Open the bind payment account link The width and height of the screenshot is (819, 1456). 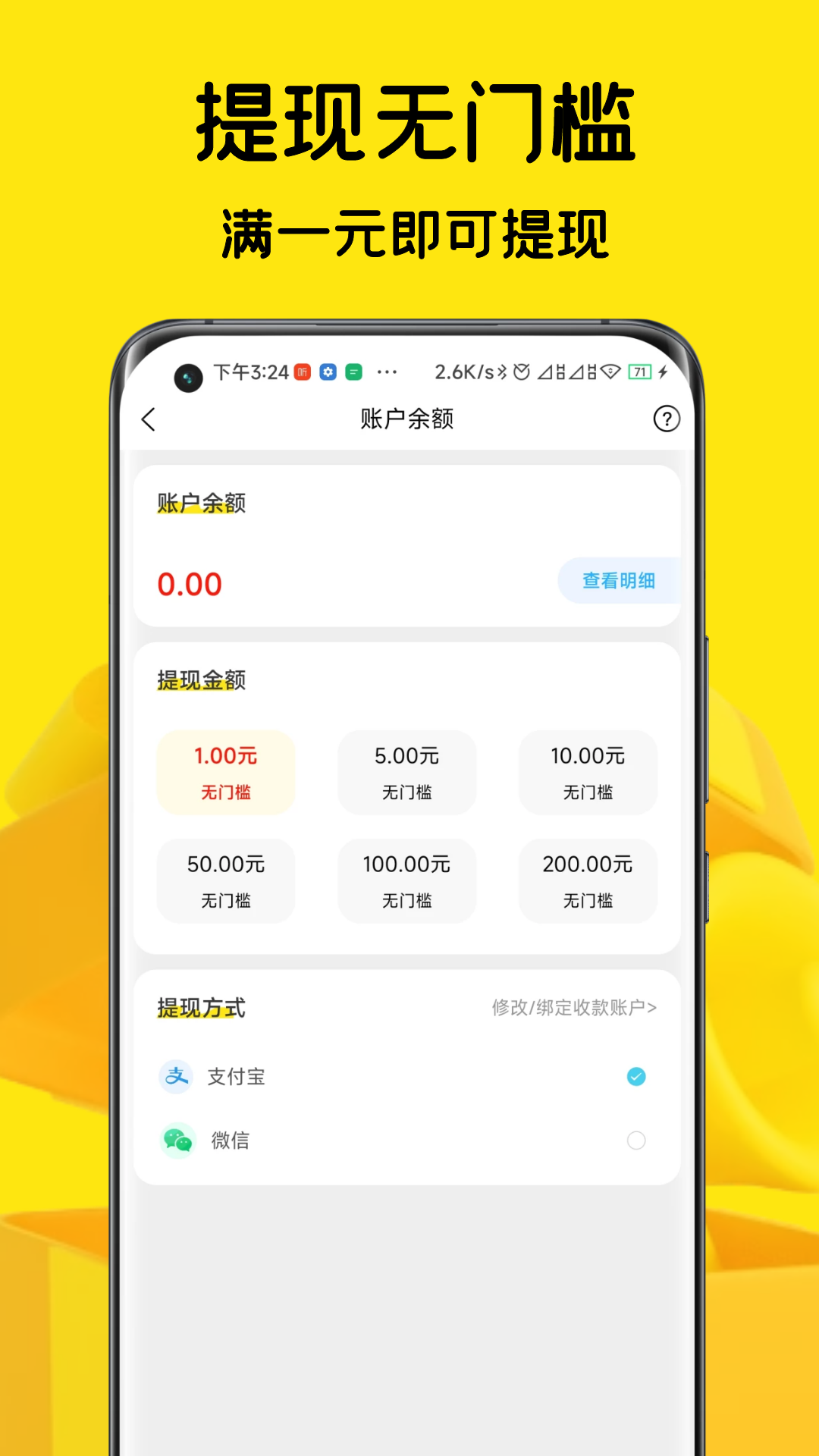click(574, 1009)
